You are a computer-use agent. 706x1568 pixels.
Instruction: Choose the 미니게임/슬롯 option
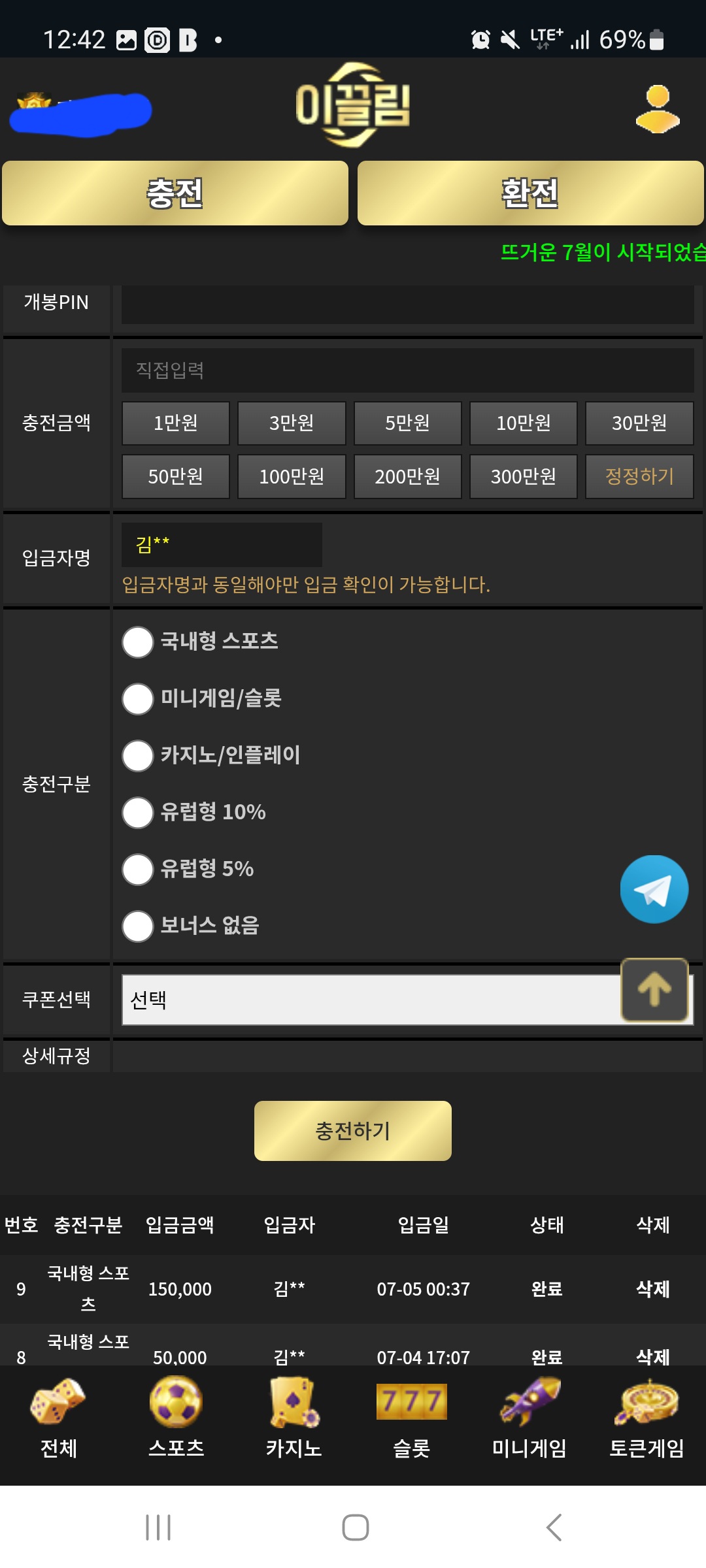click(x=138, y=698)
